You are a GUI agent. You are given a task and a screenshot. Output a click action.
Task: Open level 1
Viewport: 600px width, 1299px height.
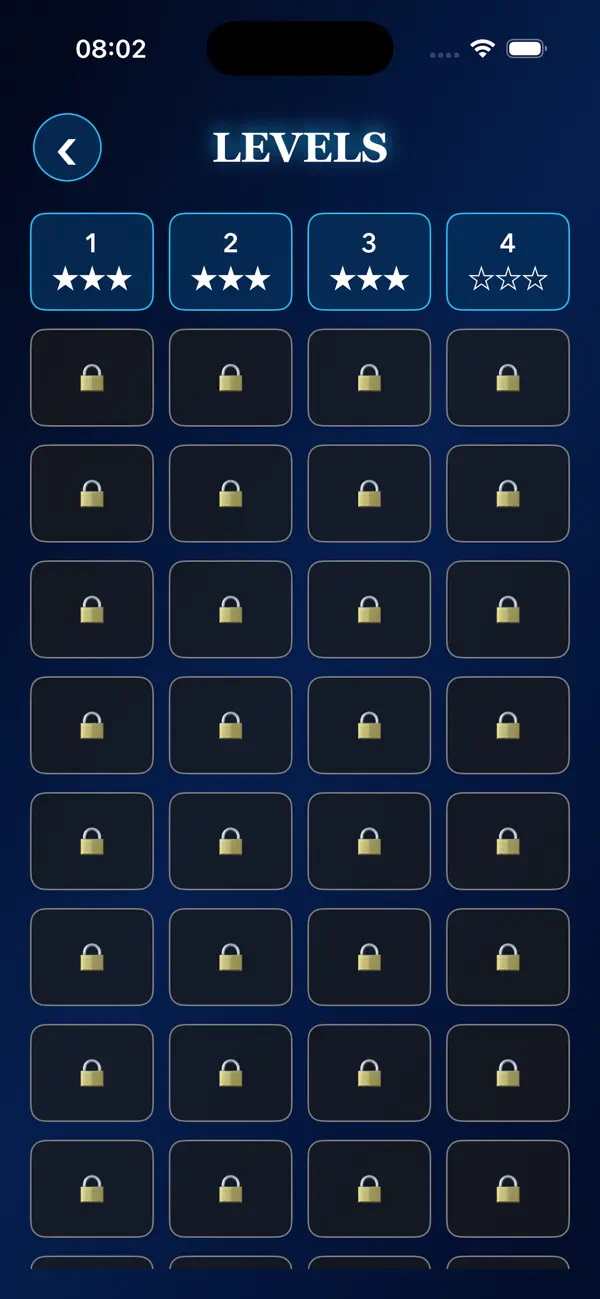click(92, 262)
